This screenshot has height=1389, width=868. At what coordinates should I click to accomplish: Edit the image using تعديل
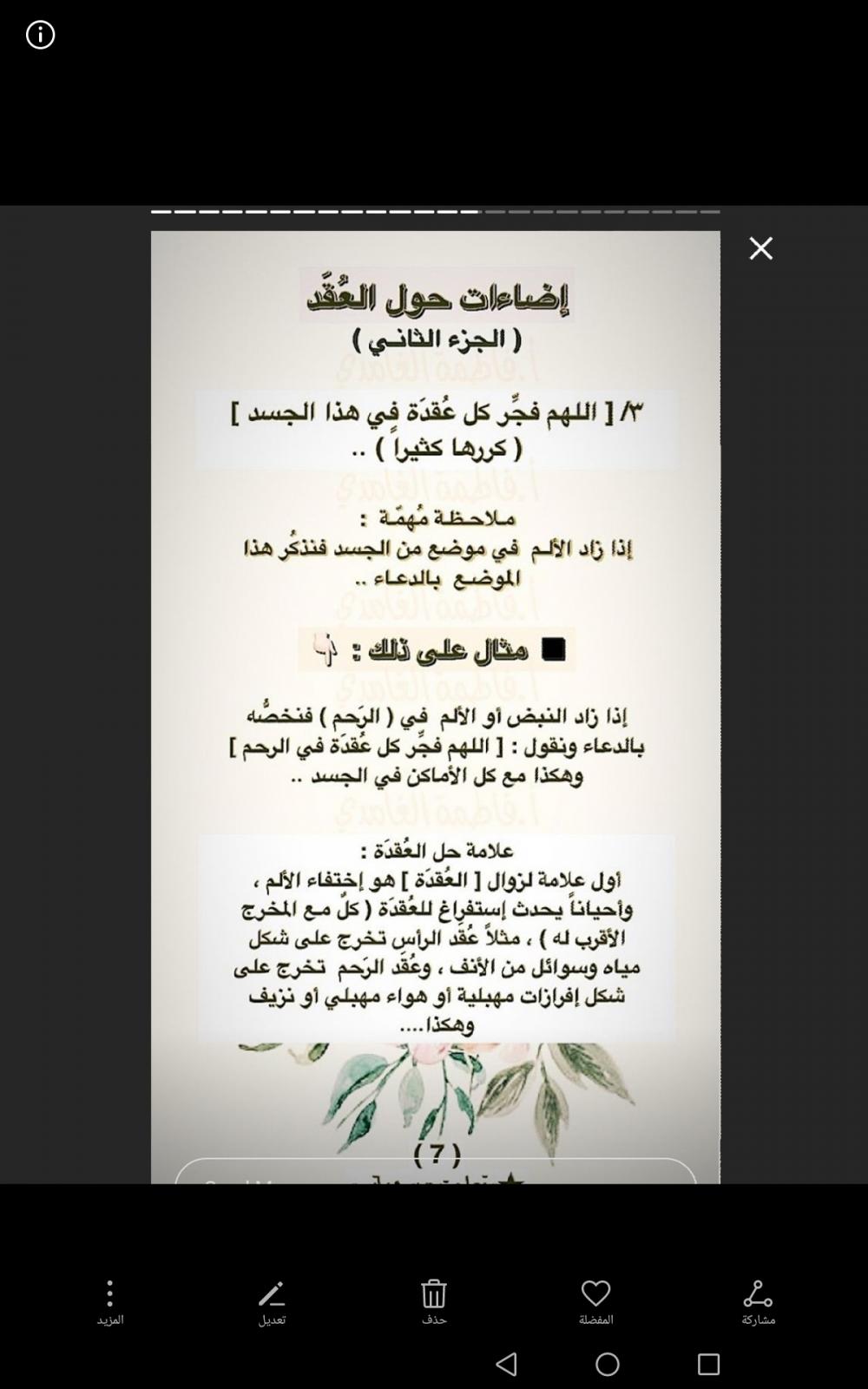click(x=272, y=1300)
